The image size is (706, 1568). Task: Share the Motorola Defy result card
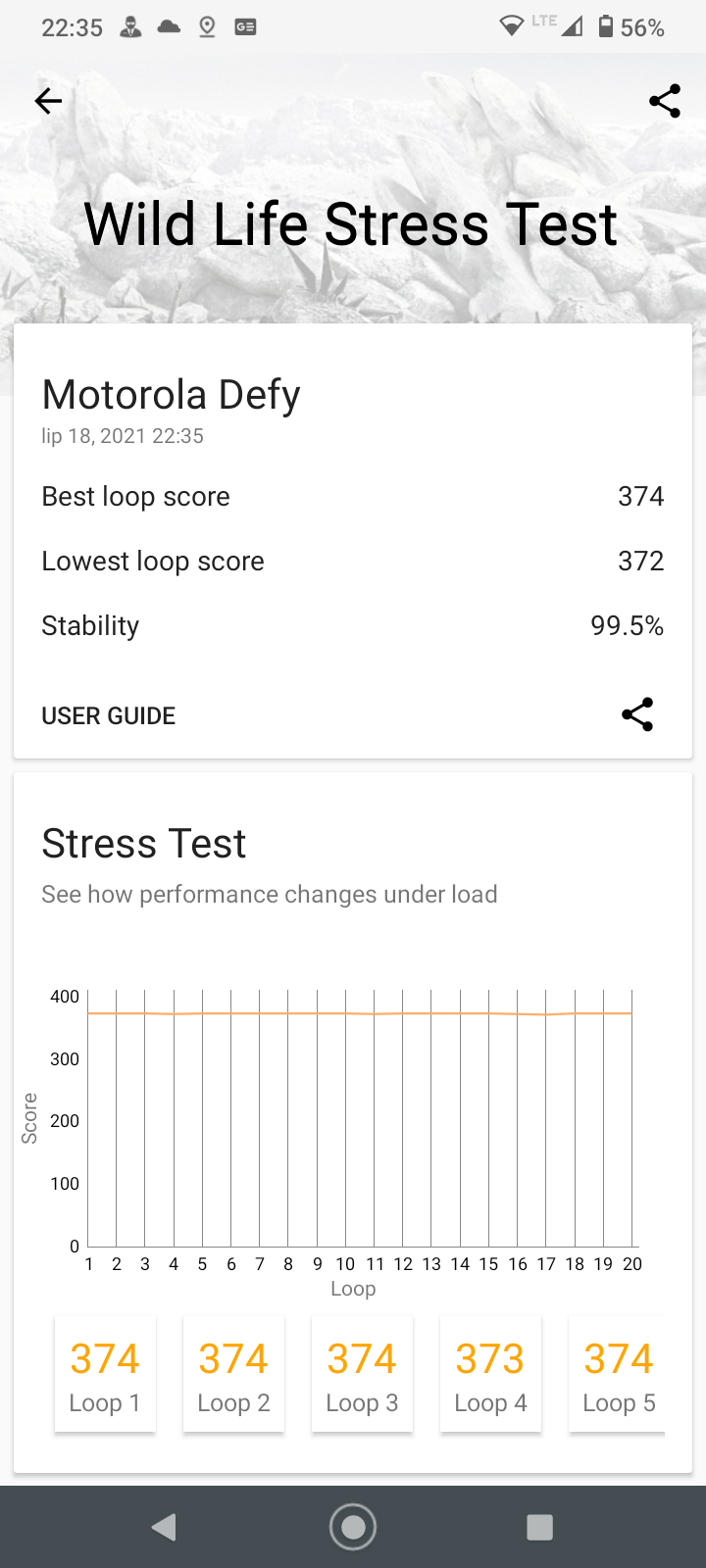[637, 715]
